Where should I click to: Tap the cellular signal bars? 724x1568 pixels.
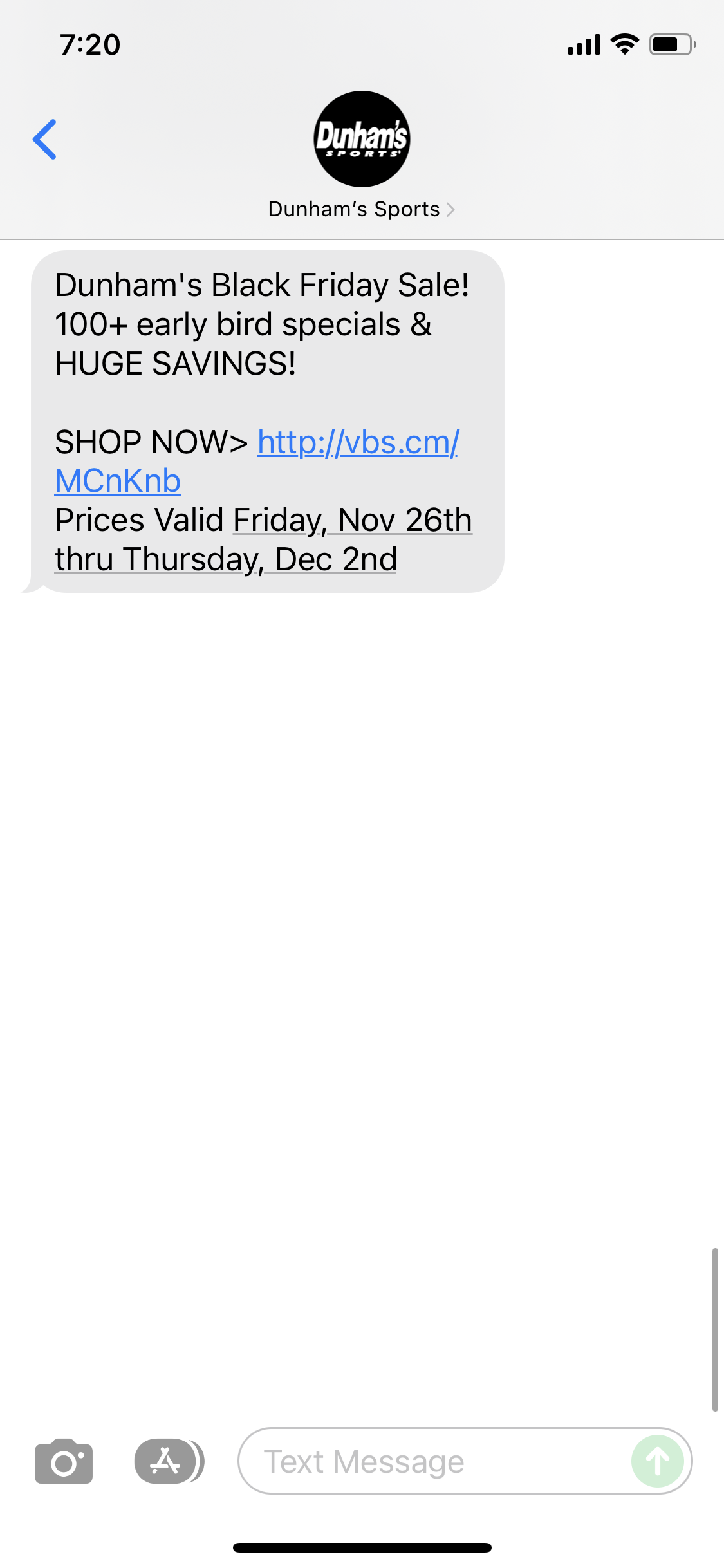coord(582,44)
